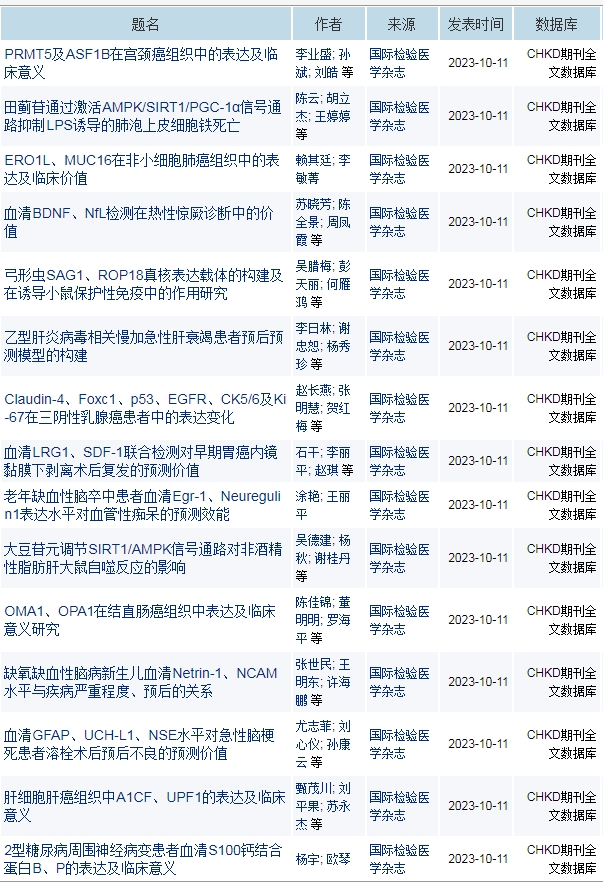Open the 老年缺血性脑卒中Egr-1 article
This screenshot has height=886, width=603.
click(141, 505)
